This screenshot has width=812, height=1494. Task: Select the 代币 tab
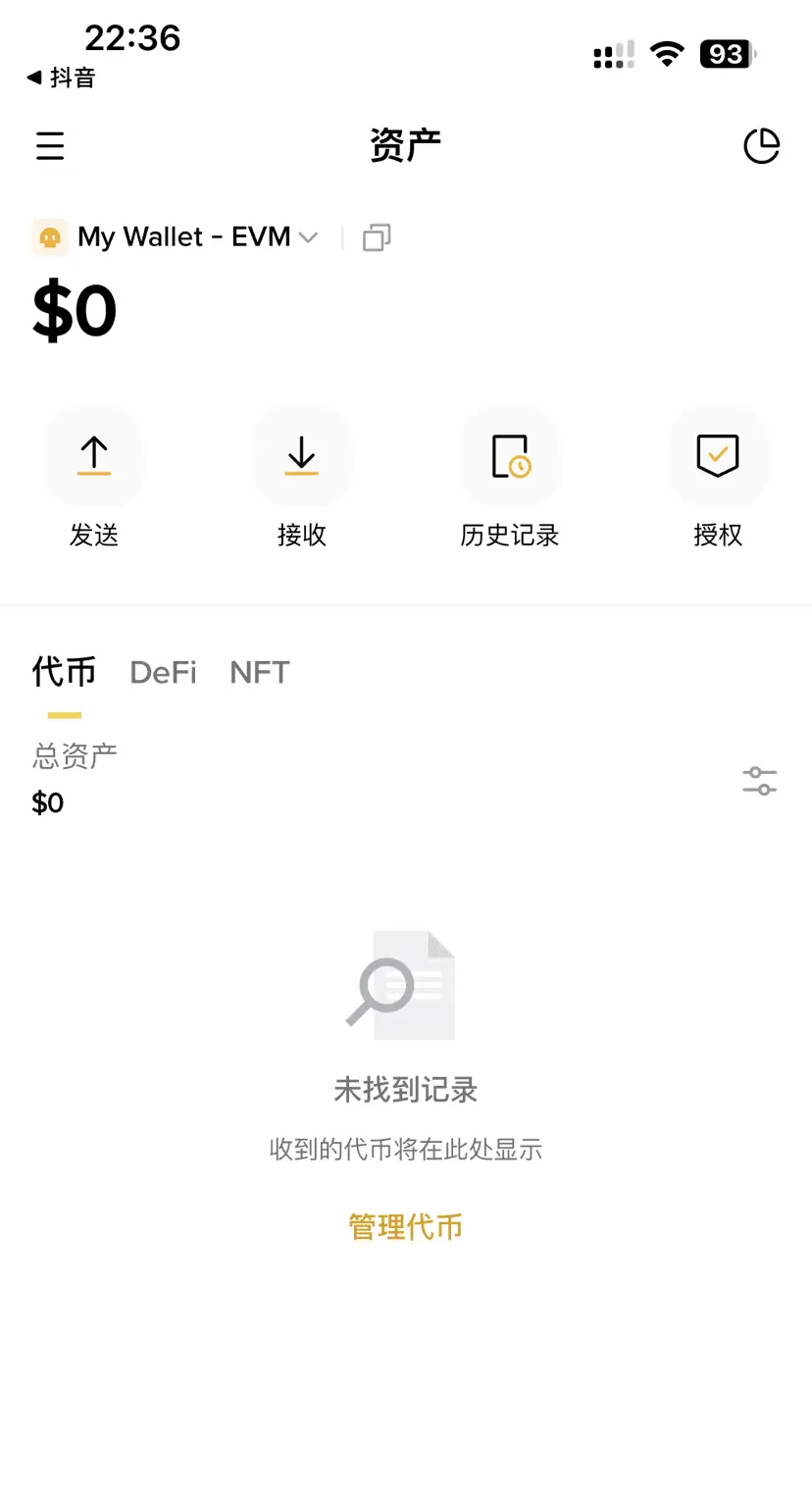pyautogui.click(x=65, y=672)
